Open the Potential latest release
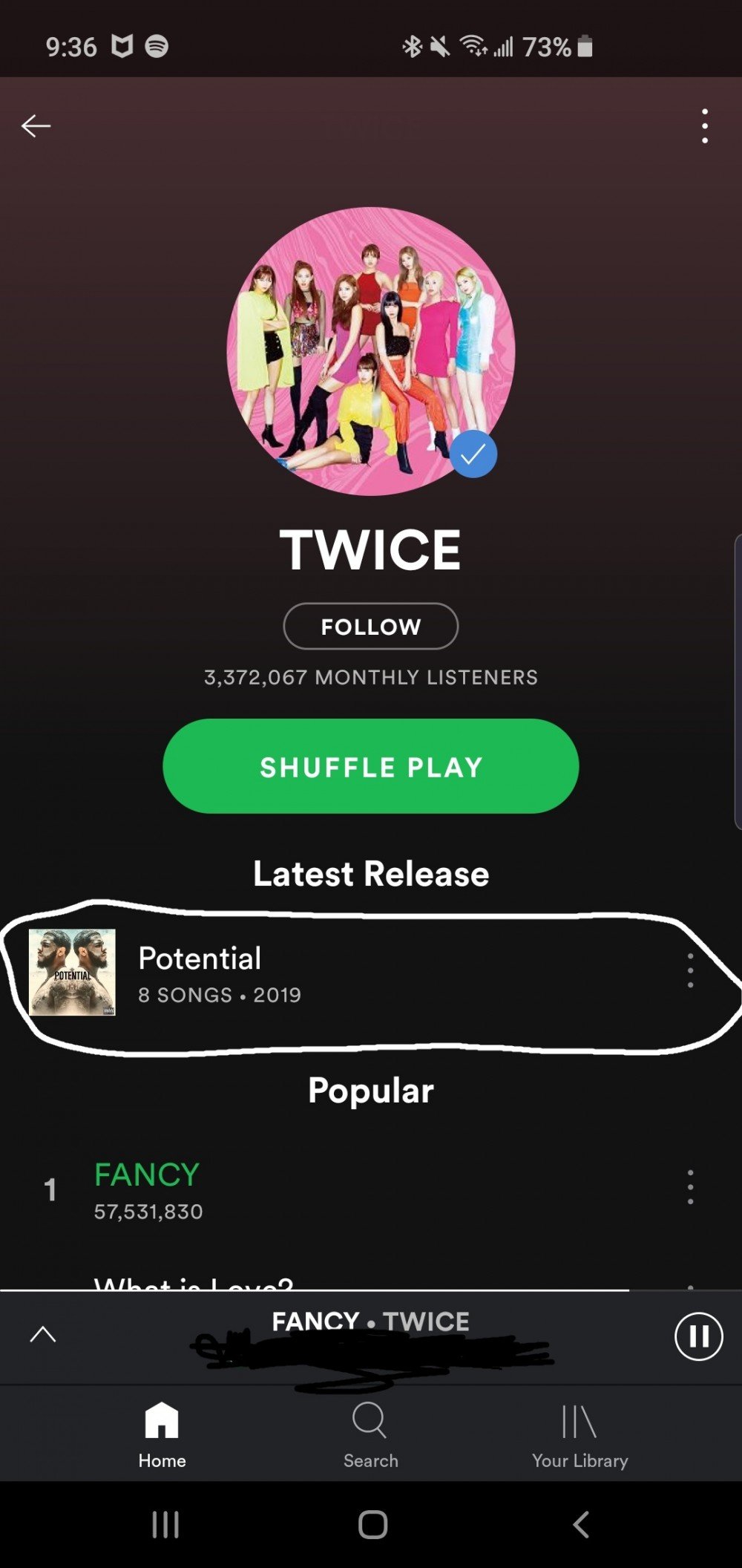The height and width of the screenshot is (1568, 742). (200, 973)
